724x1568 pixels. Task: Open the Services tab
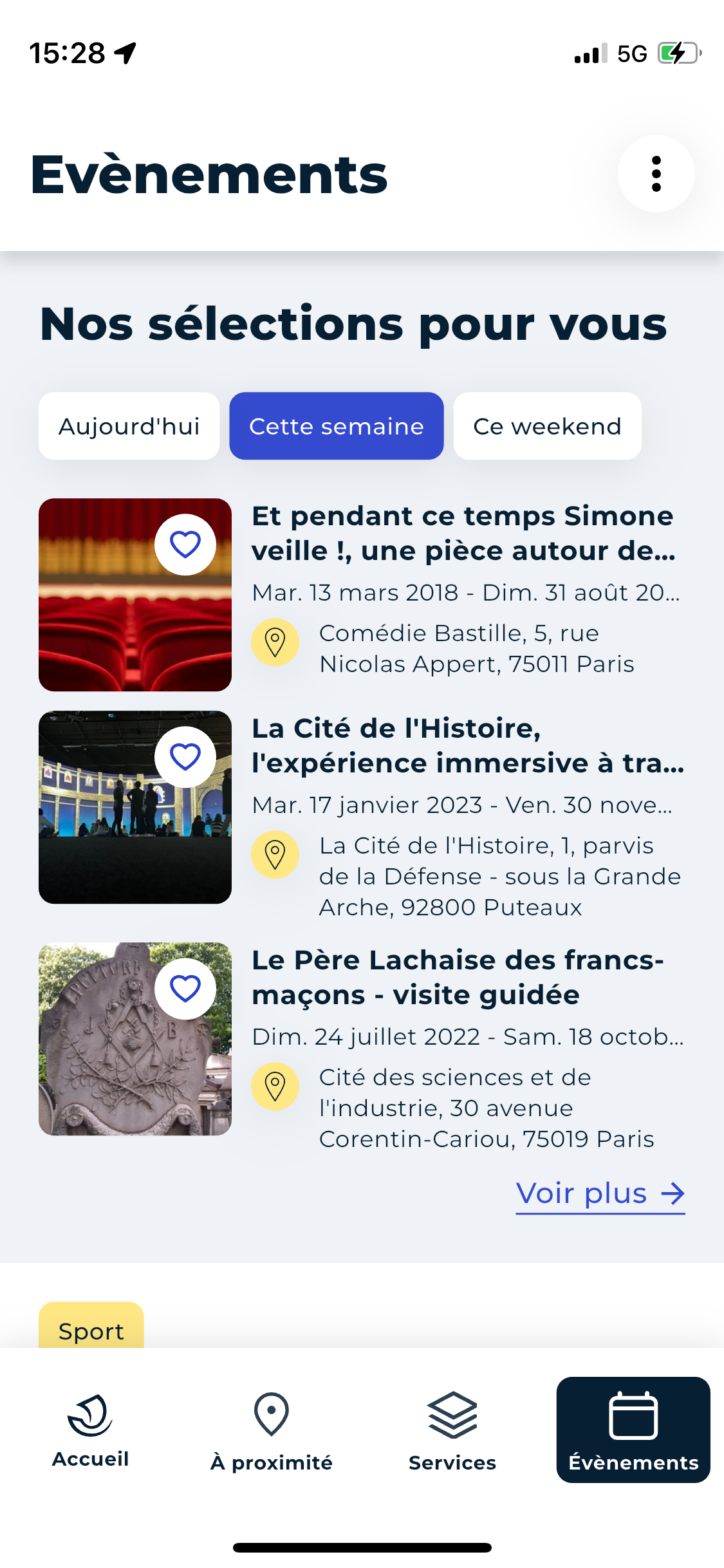(452, 1430)
